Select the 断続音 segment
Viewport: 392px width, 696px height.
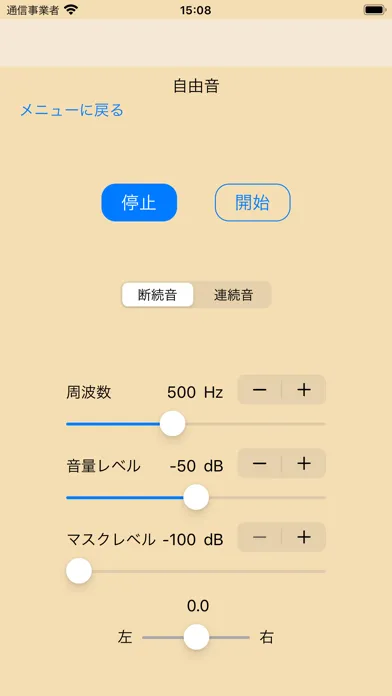[x=158, y=295]
